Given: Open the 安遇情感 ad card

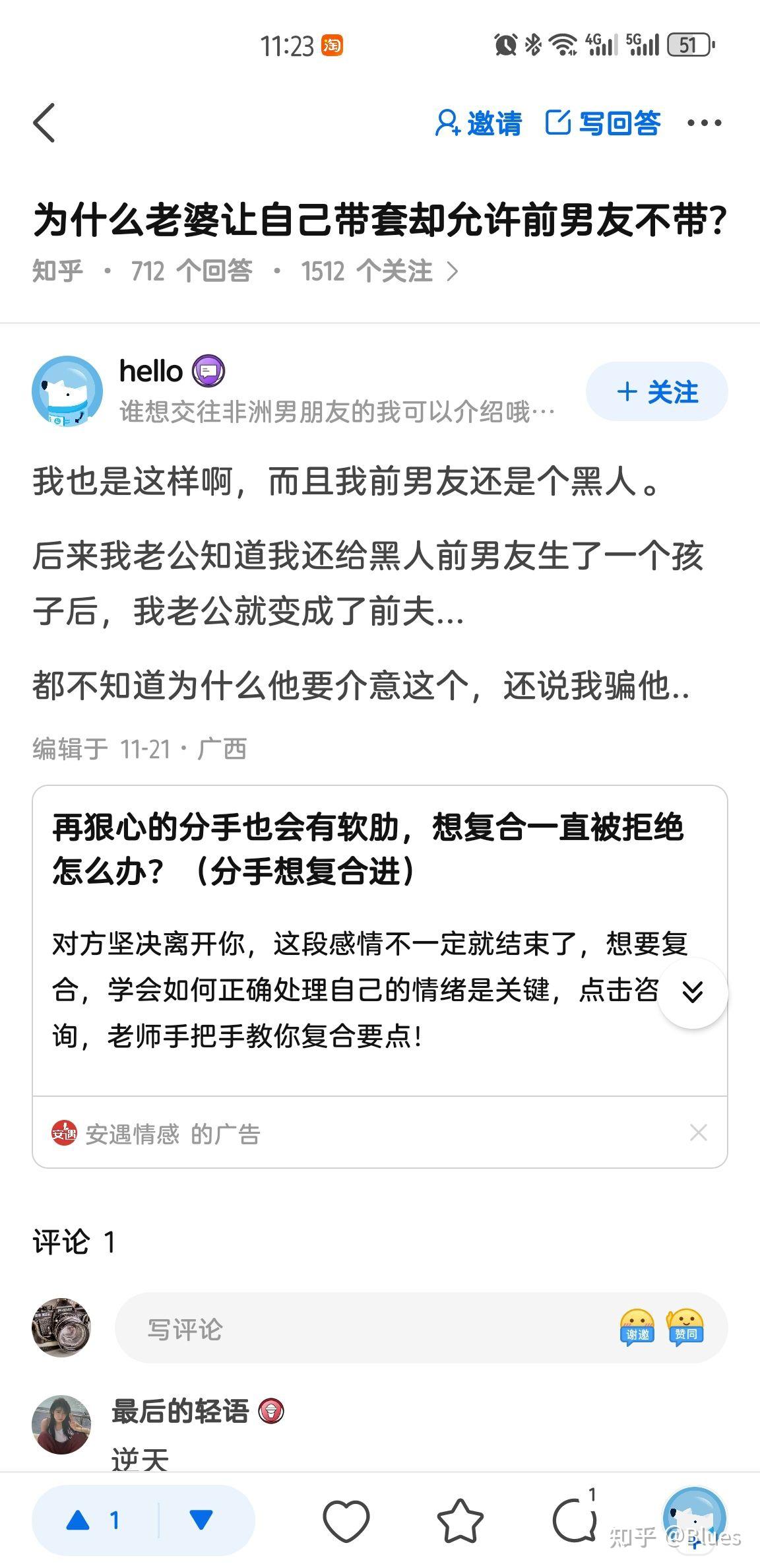Looking at the screenshot, I should pyautogui.click(x=380, y=940).
